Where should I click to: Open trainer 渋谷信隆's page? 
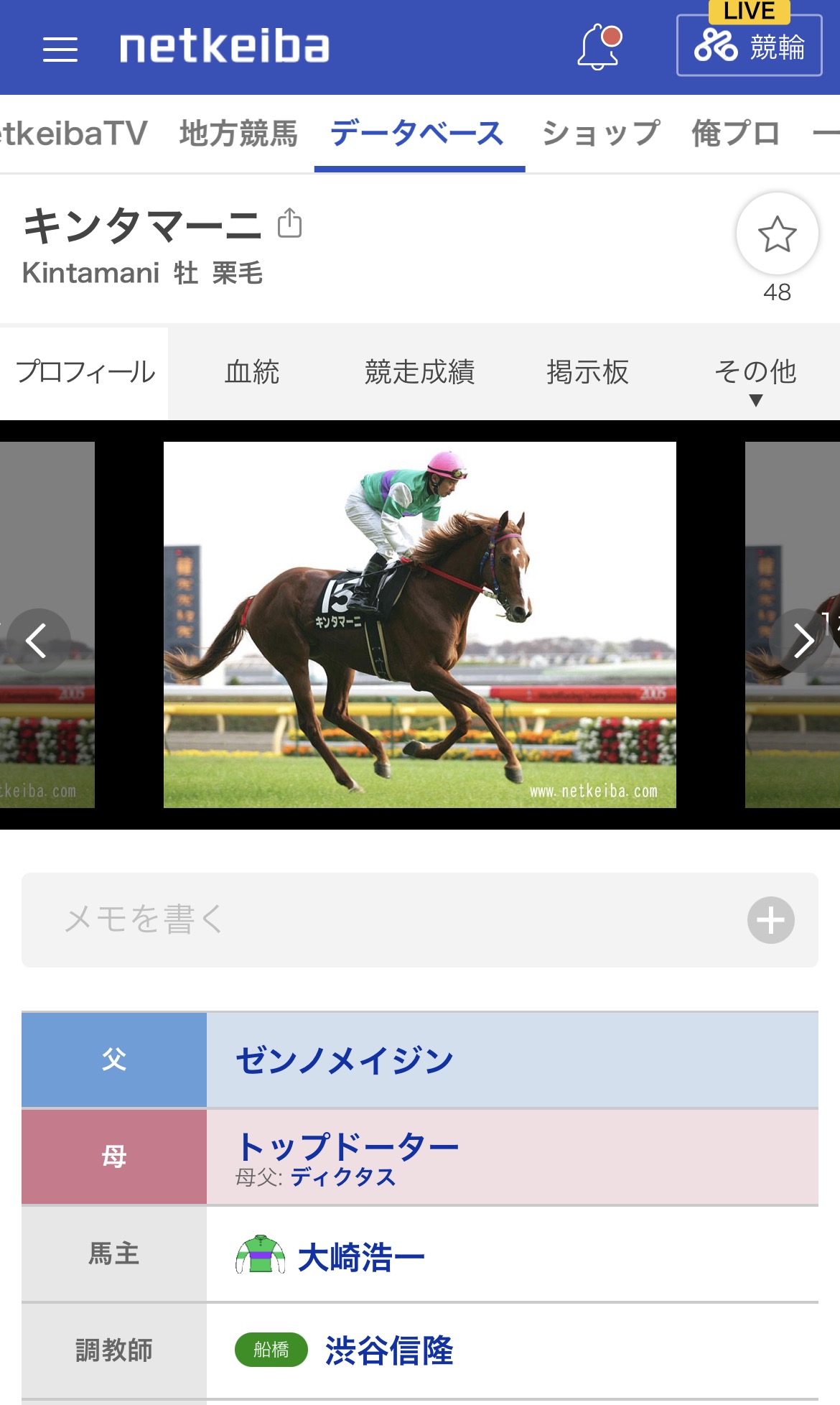(x=388, y=1350)
